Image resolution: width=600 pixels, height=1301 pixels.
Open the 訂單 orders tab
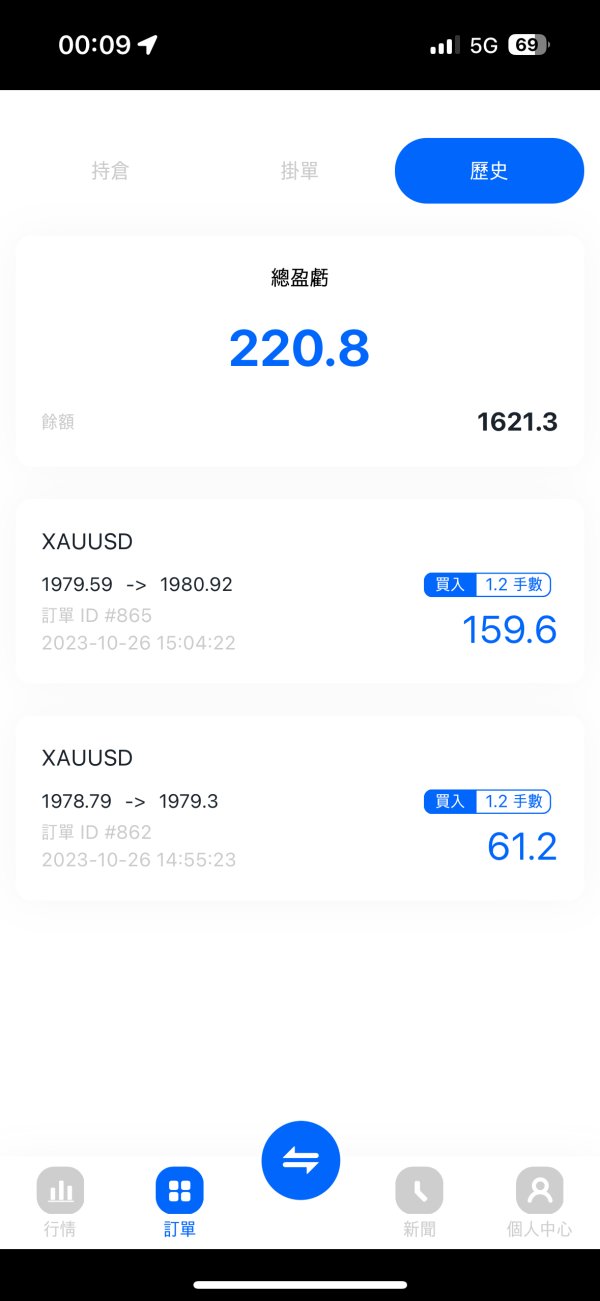click(x=180, y=1203)
